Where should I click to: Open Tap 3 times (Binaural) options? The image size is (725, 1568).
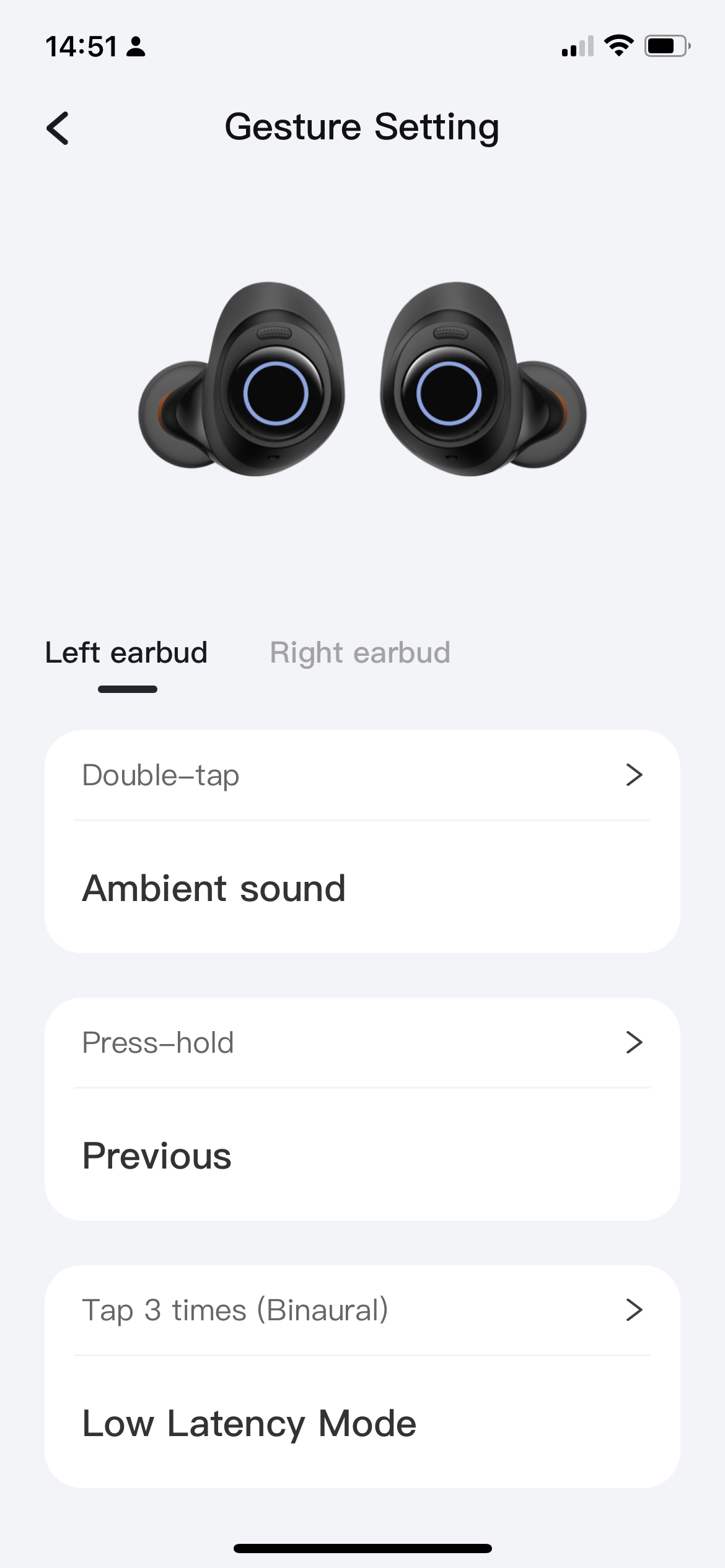click(x=362, y=1310)
